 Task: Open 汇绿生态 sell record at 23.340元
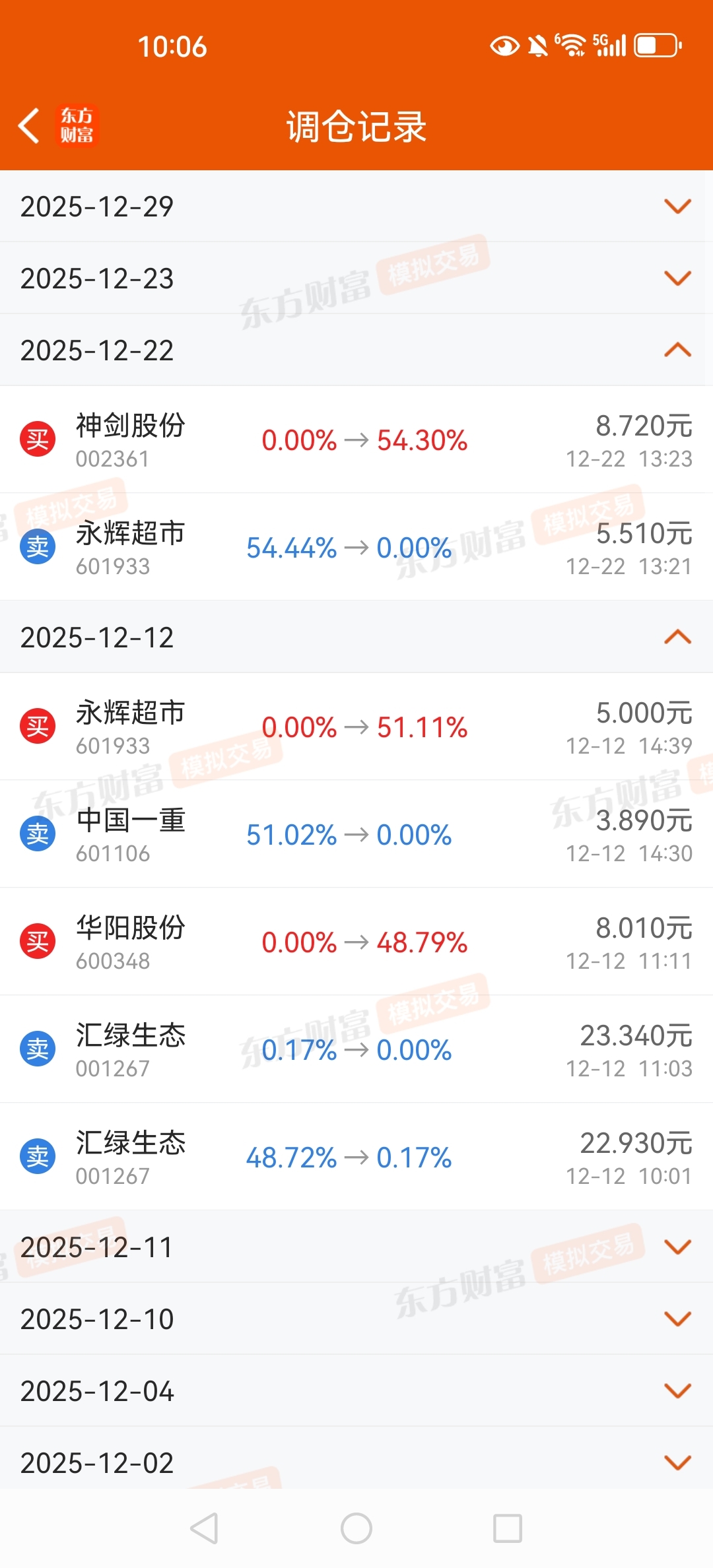coord(356,1049)
